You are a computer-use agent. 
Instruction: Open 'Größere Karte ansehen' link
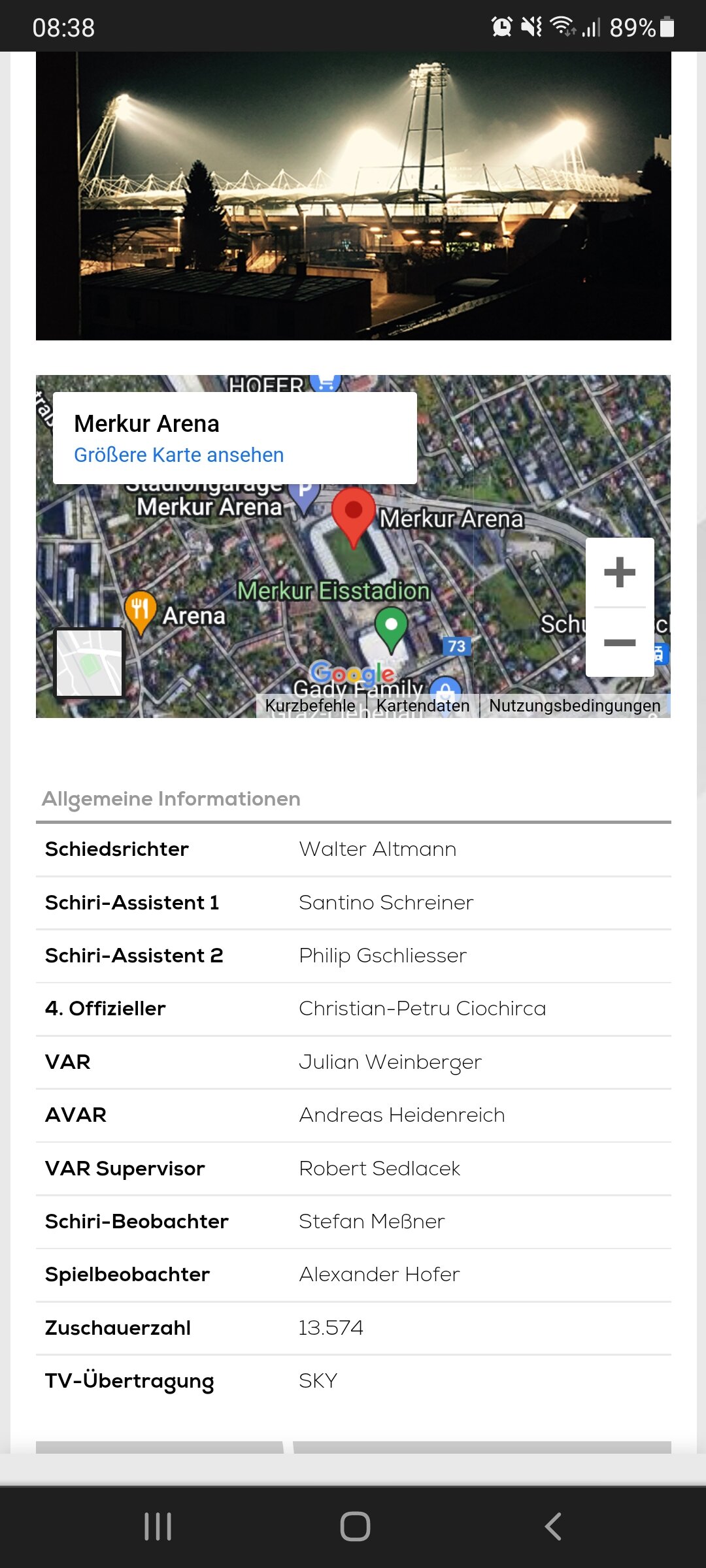[178, 455]
